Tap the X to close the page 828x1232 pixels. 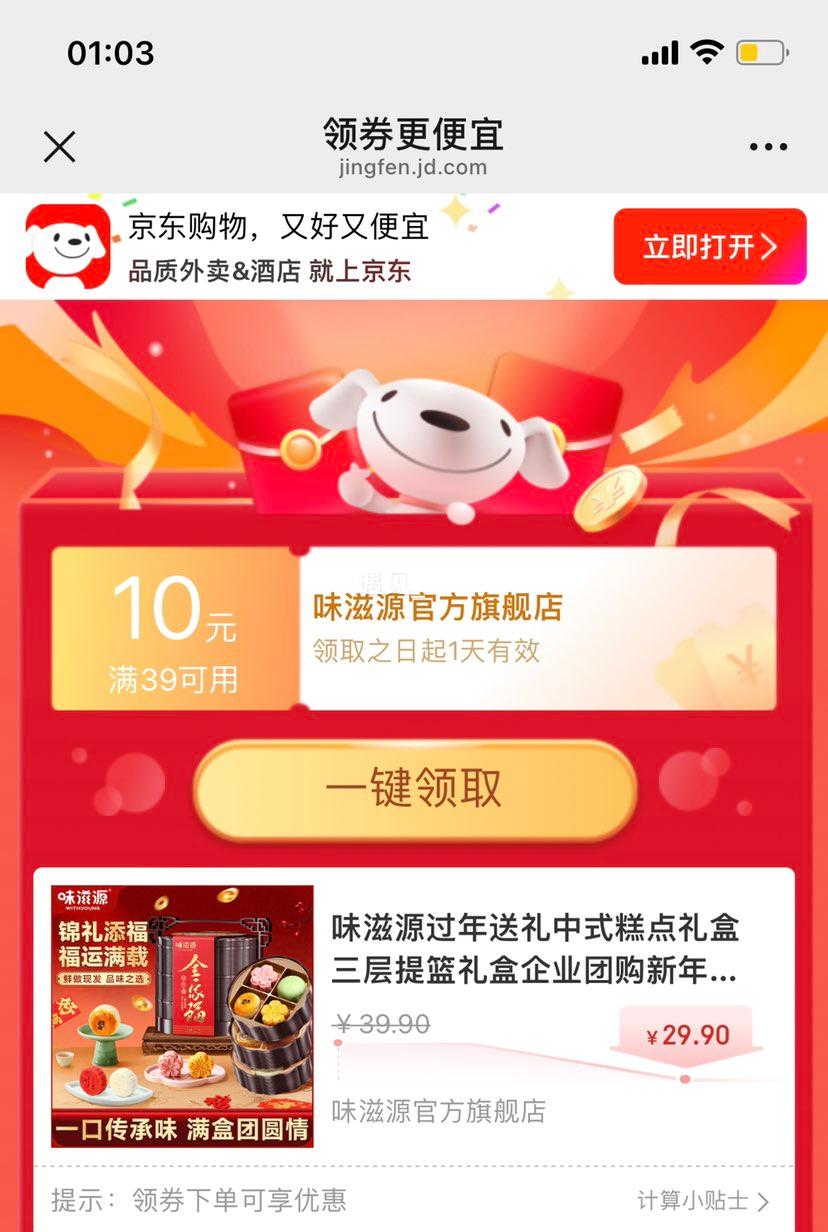tap(59, 146)
